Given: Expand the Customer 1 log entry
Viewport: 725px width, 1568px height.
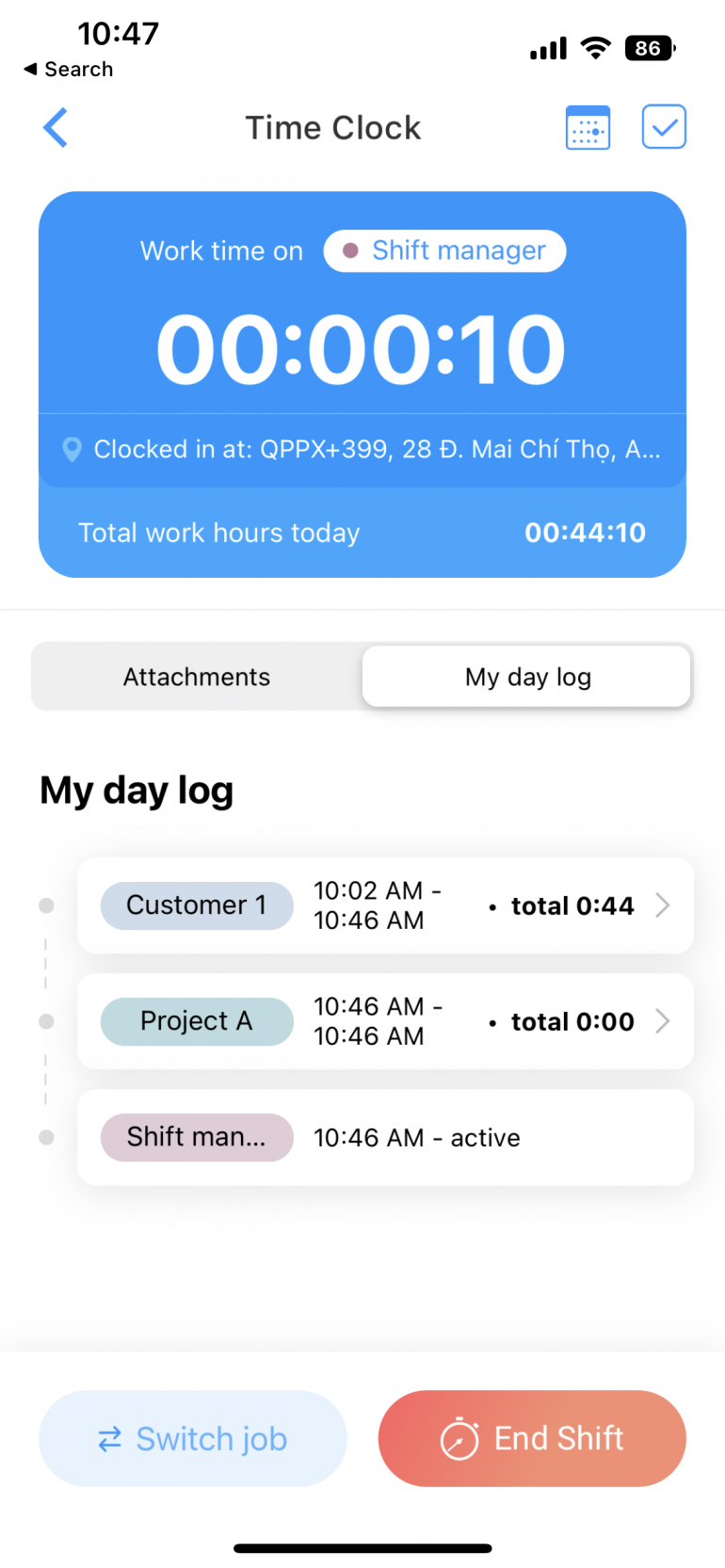Looking at the screenshot, I should pos(662,904).
